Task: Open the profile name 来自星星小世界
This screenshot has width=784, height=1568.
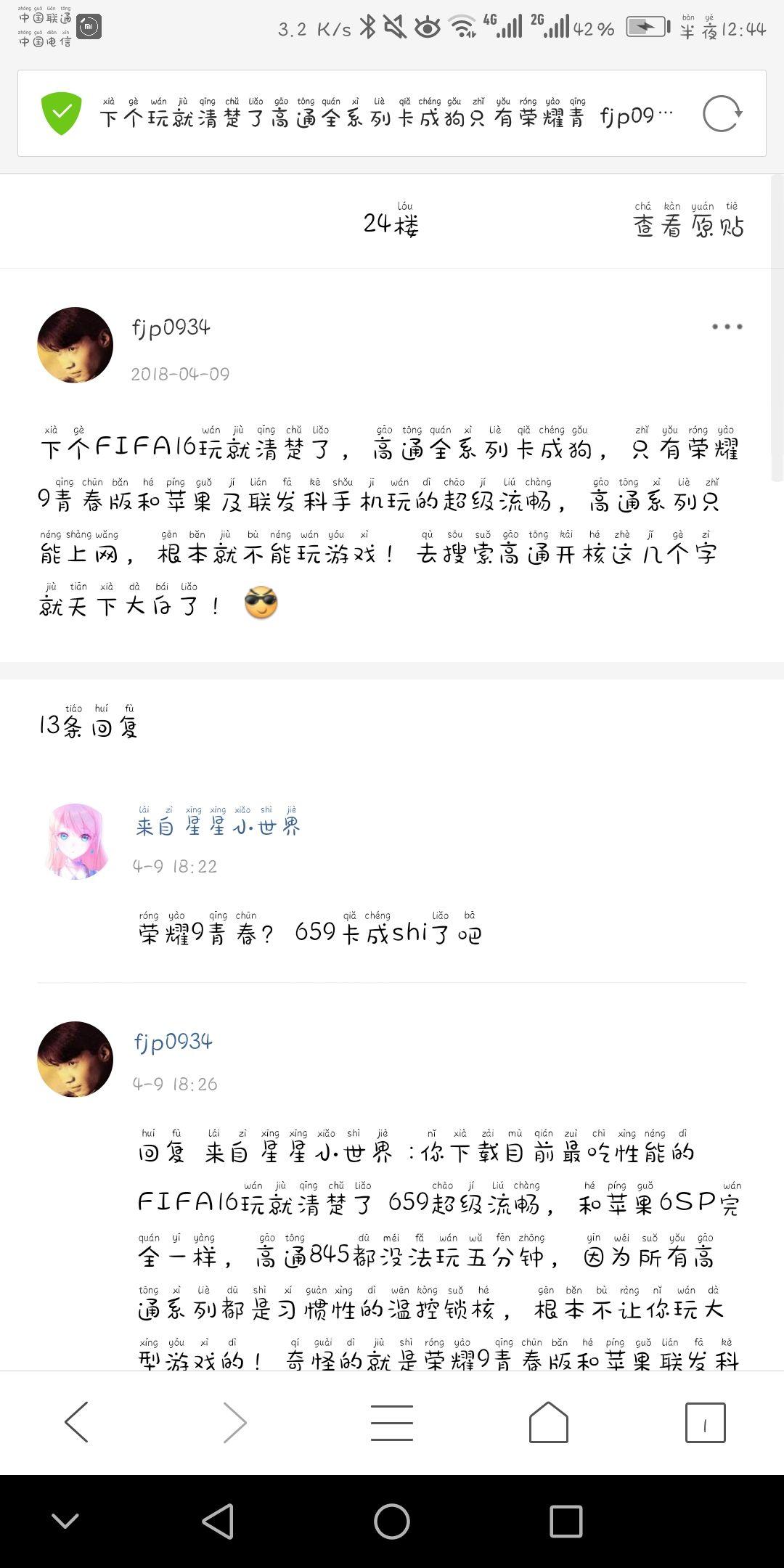Action: coord(218,826)
